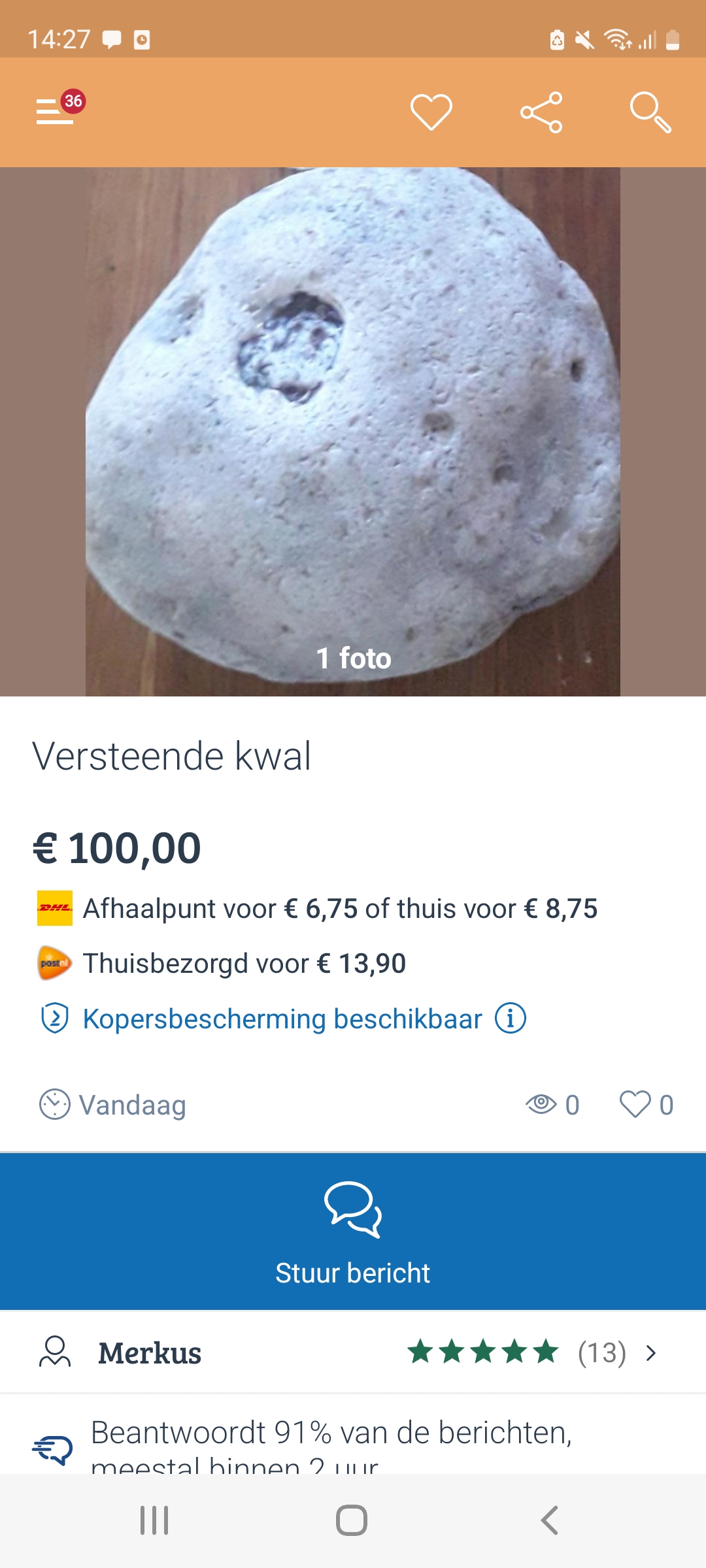Tap the Stuur bericht button
Screen dimensions: 706x1568
click(353, 1232)
